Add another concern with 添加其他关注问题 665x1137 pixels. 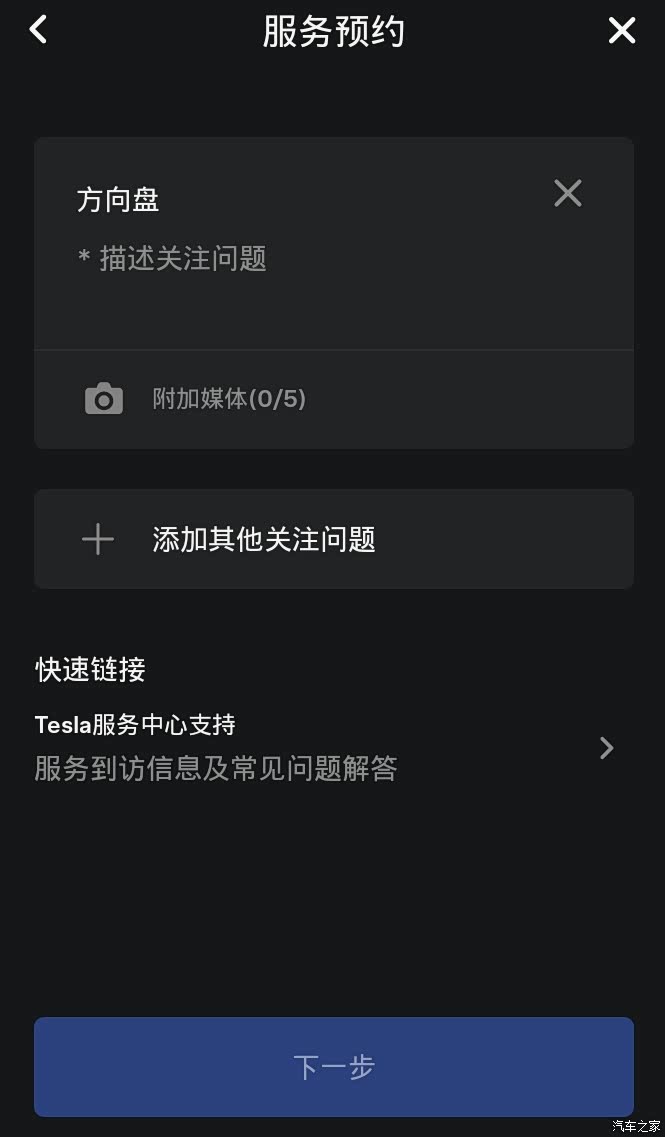[334, 539]
